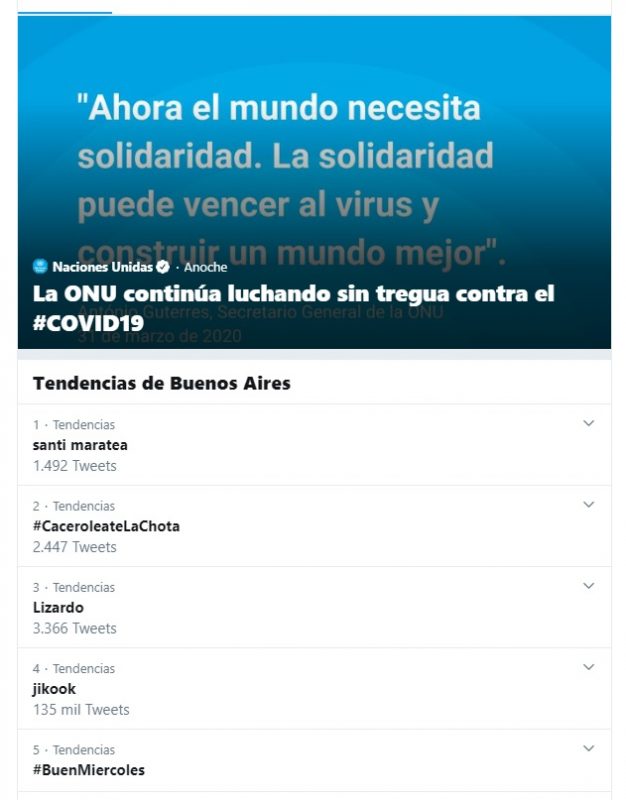Open the #CaceroleateLaChota trend
The width and height of the screenshot is (626, 800).
click(106, 526)
